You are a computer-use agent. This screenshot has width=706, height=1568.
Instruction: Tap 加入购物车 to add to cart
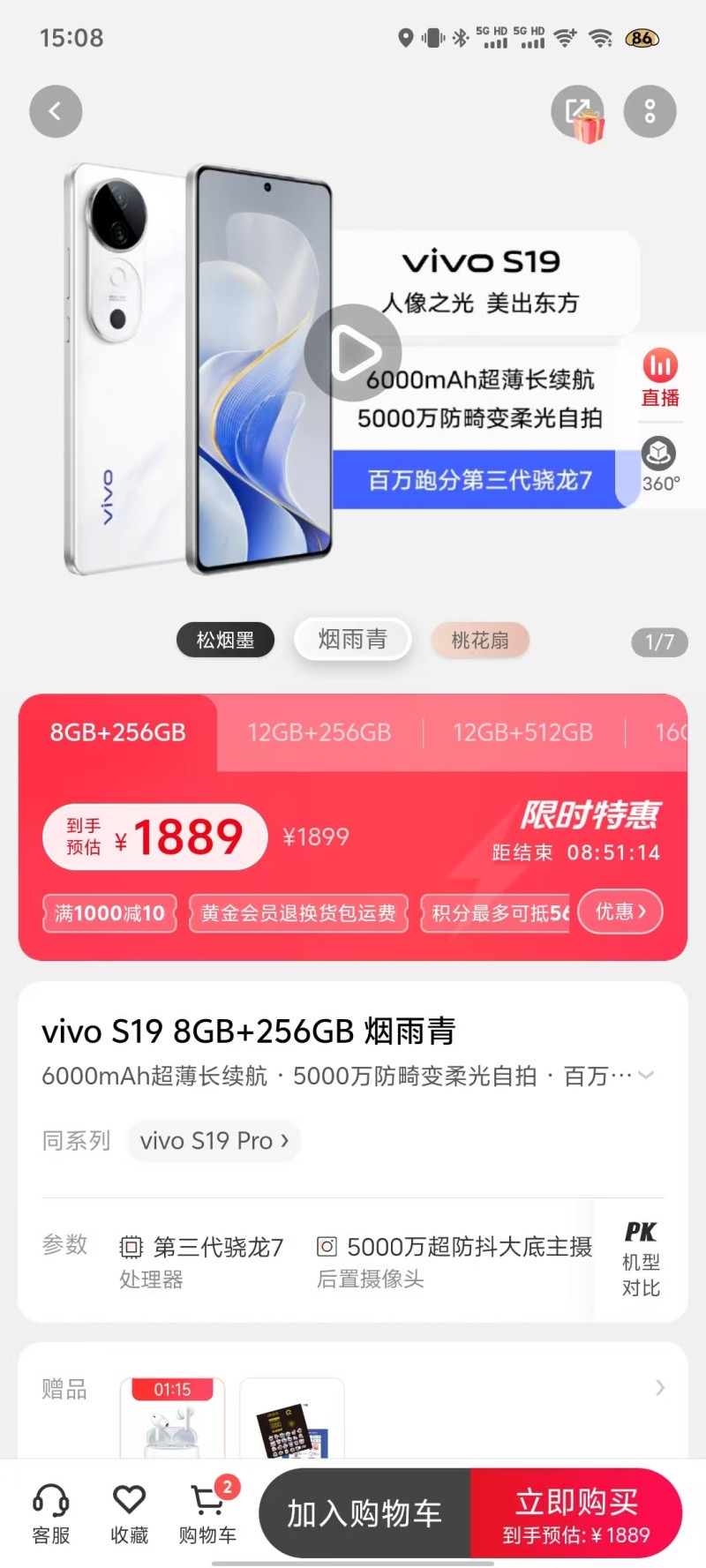[x=364, y=1513]
